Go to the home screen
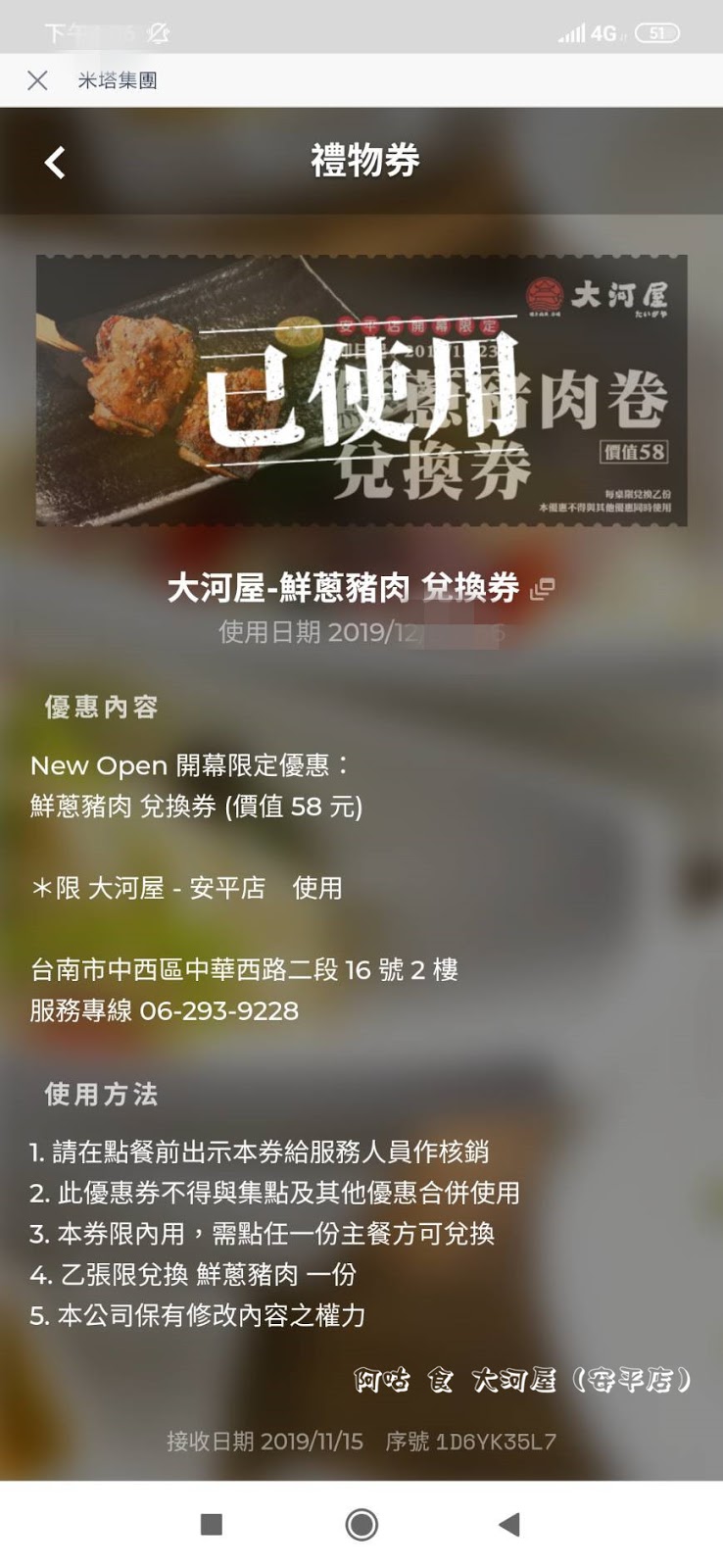The height and width of the screenshot is (1568, 723). 361,1524
